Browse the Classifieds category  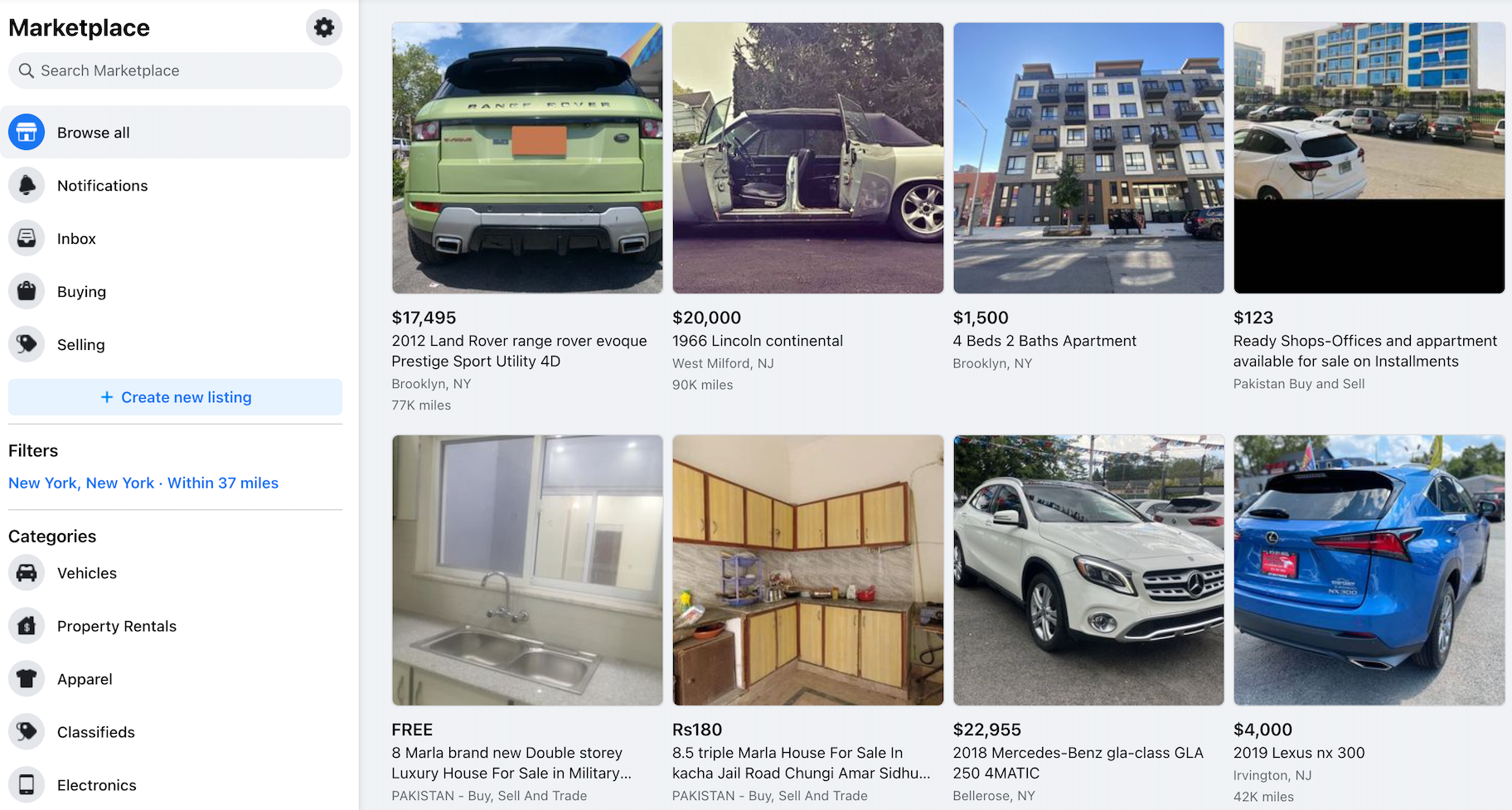[95, 732]
